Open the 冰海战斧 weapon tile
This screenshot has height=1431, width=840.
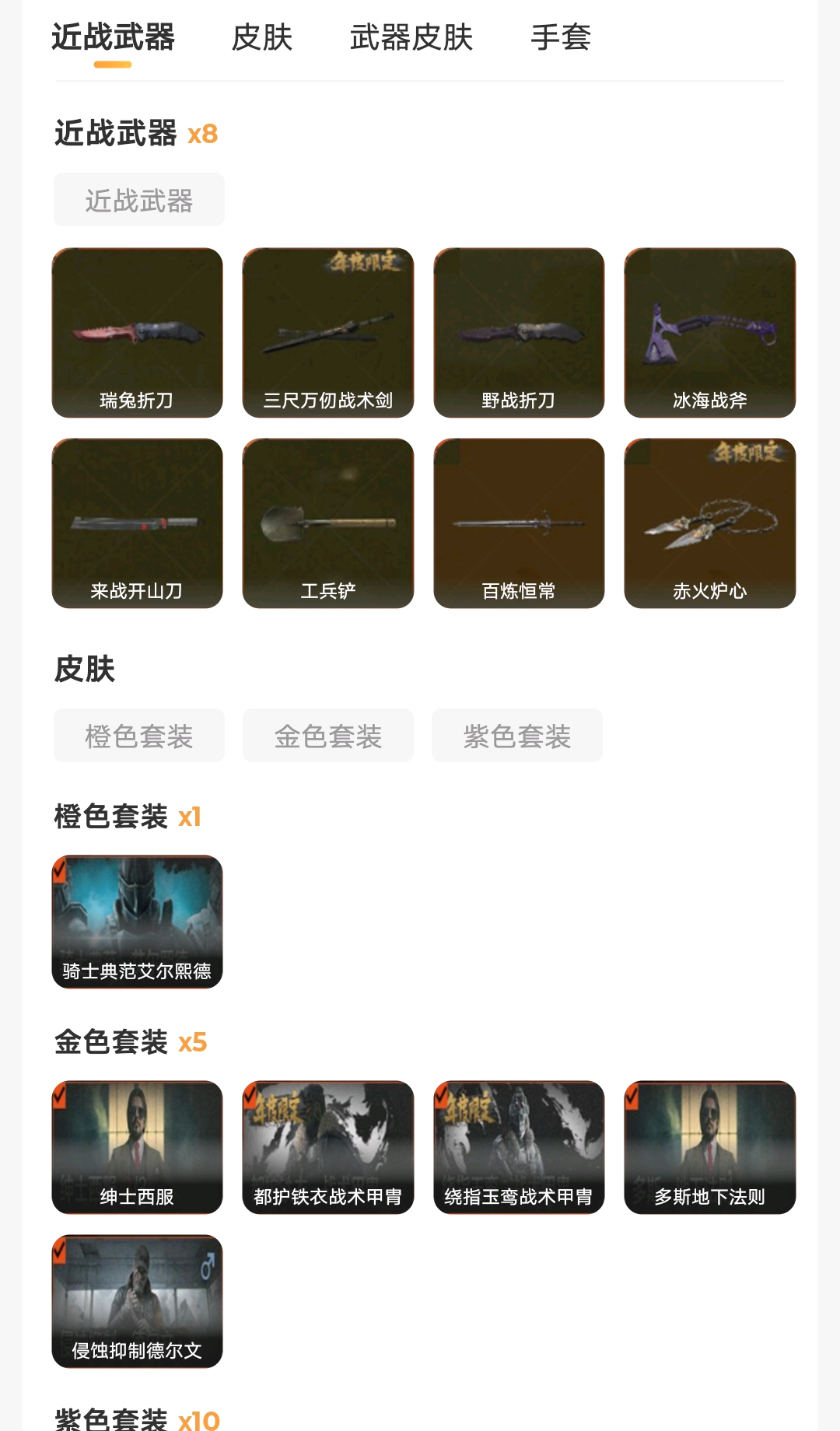coord(710,333)
